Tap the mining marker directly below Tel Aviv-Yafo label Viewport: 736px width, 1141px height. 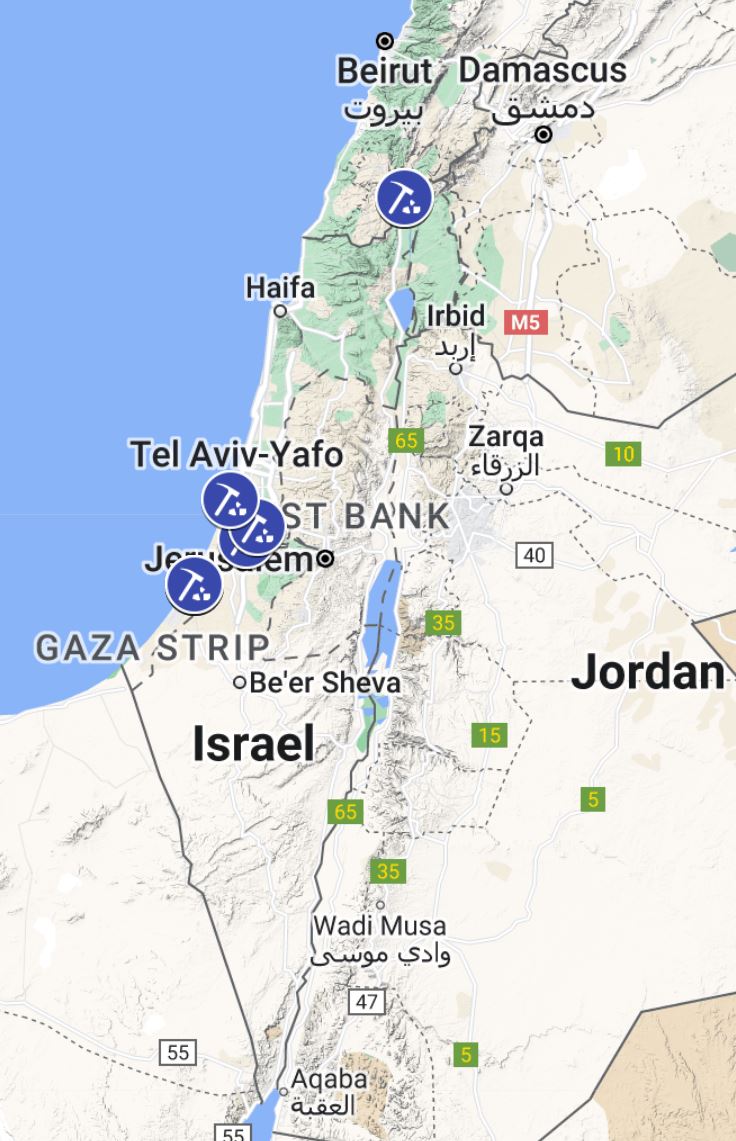pyautogui.click(x=229, y=498)
